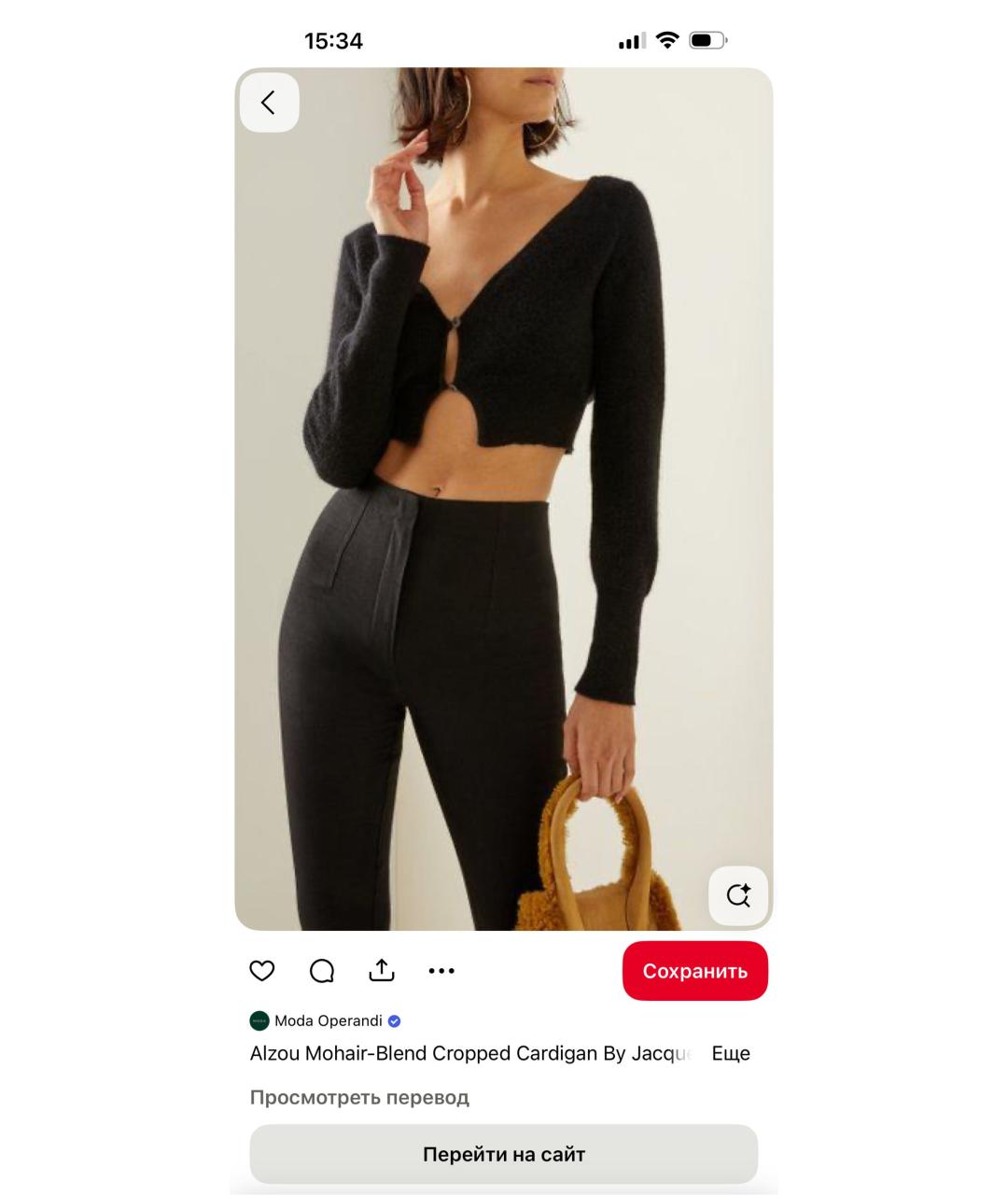
Task: Open comments on this pin
Action: pos(322,971)
